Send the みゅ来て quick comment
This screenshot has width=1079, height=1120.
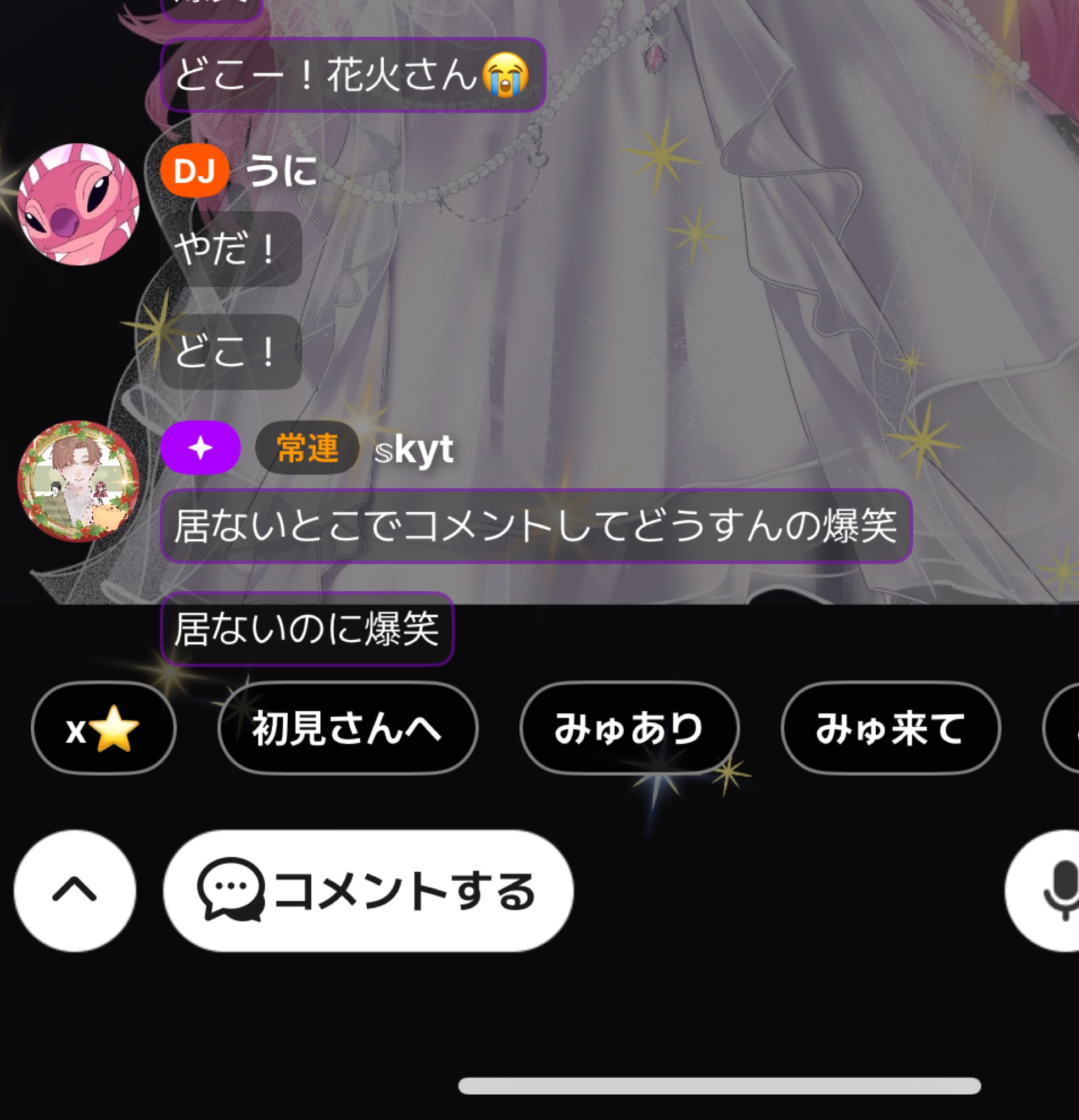point(891,730)
